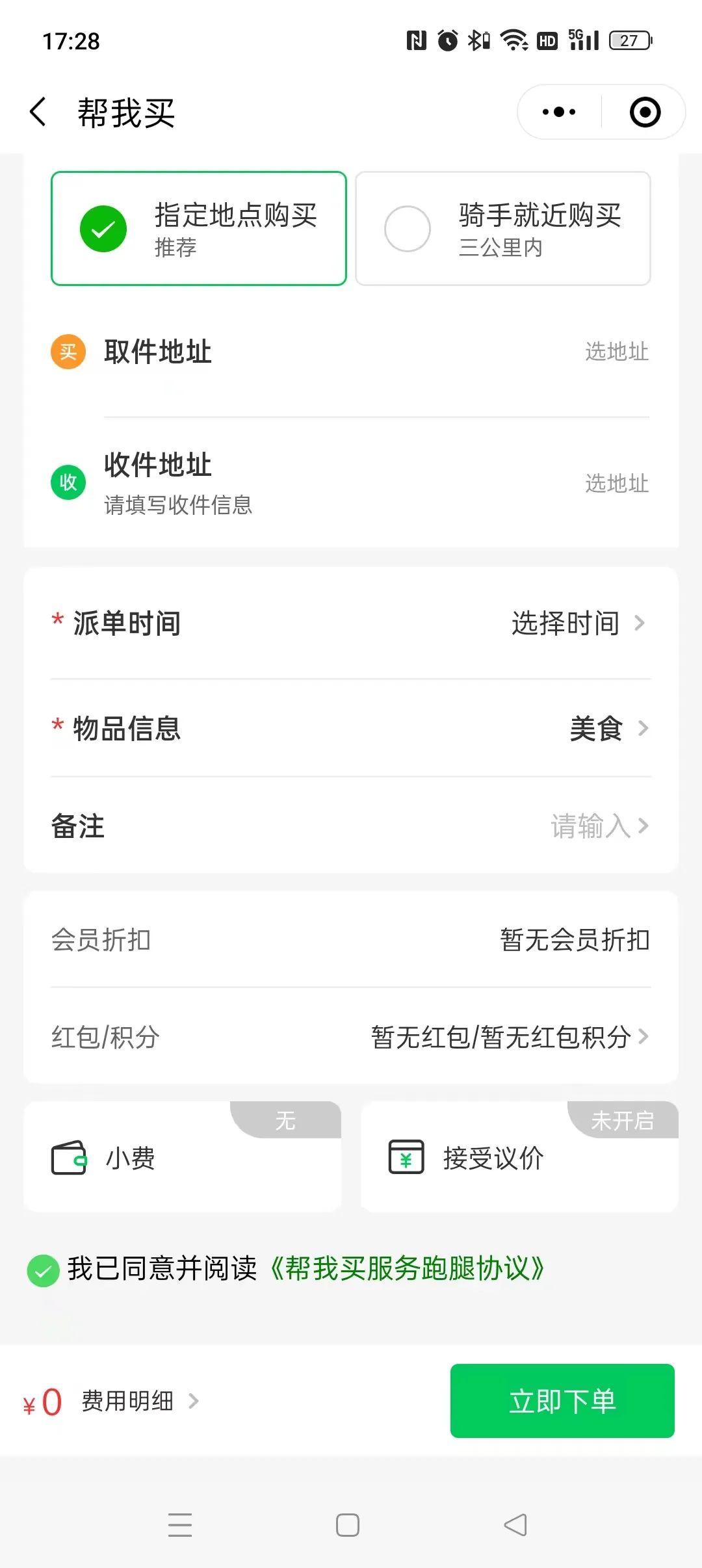Screen dimensions: 702x1568
Task: Click the green 收 receiver address icon
Action: click(x=67, y=482)
